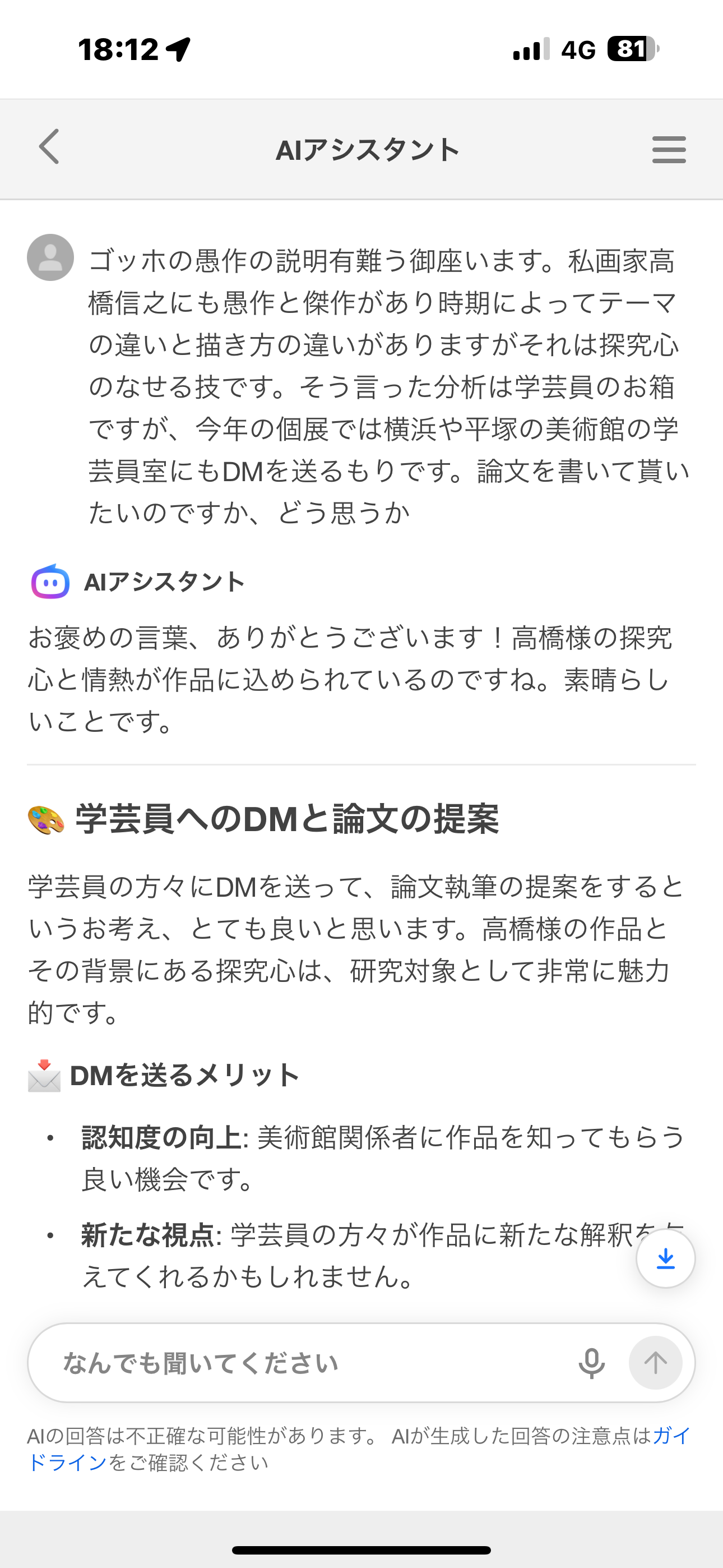
Task: Open the hamburger menu
Action: [x=668, y=150]
